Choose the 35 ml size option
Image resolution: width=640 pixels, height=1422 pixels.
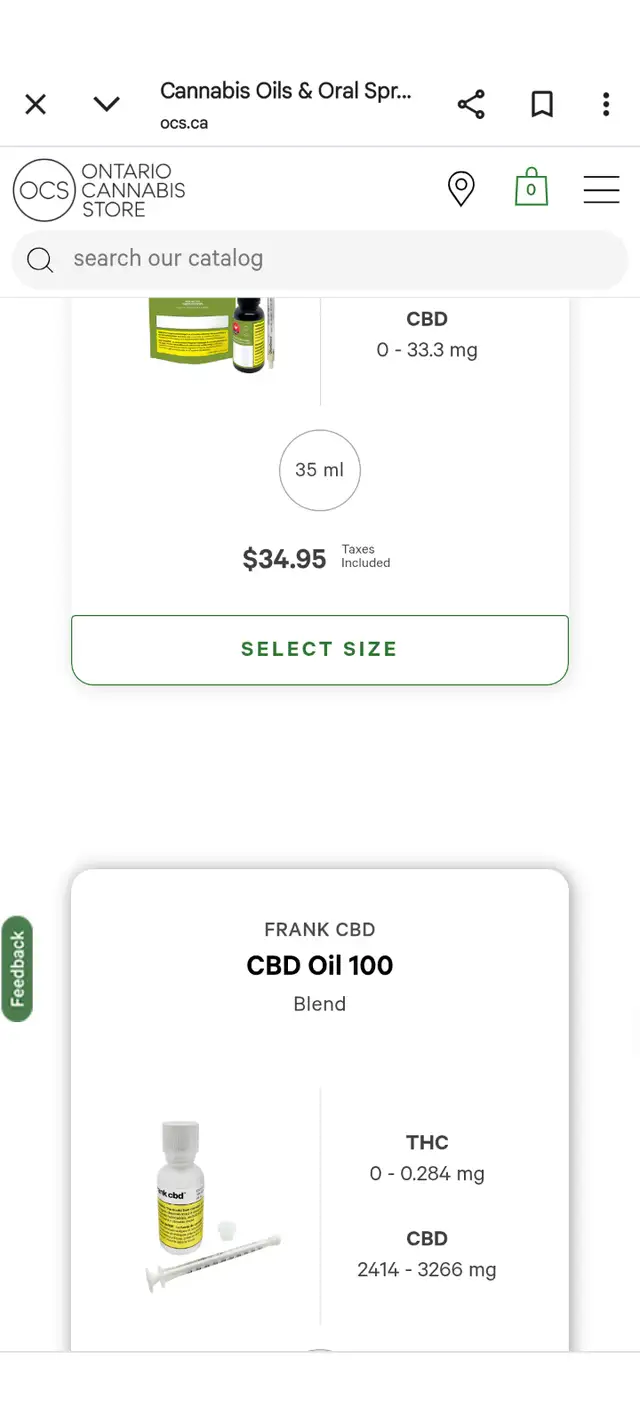(x=319, y=470)
